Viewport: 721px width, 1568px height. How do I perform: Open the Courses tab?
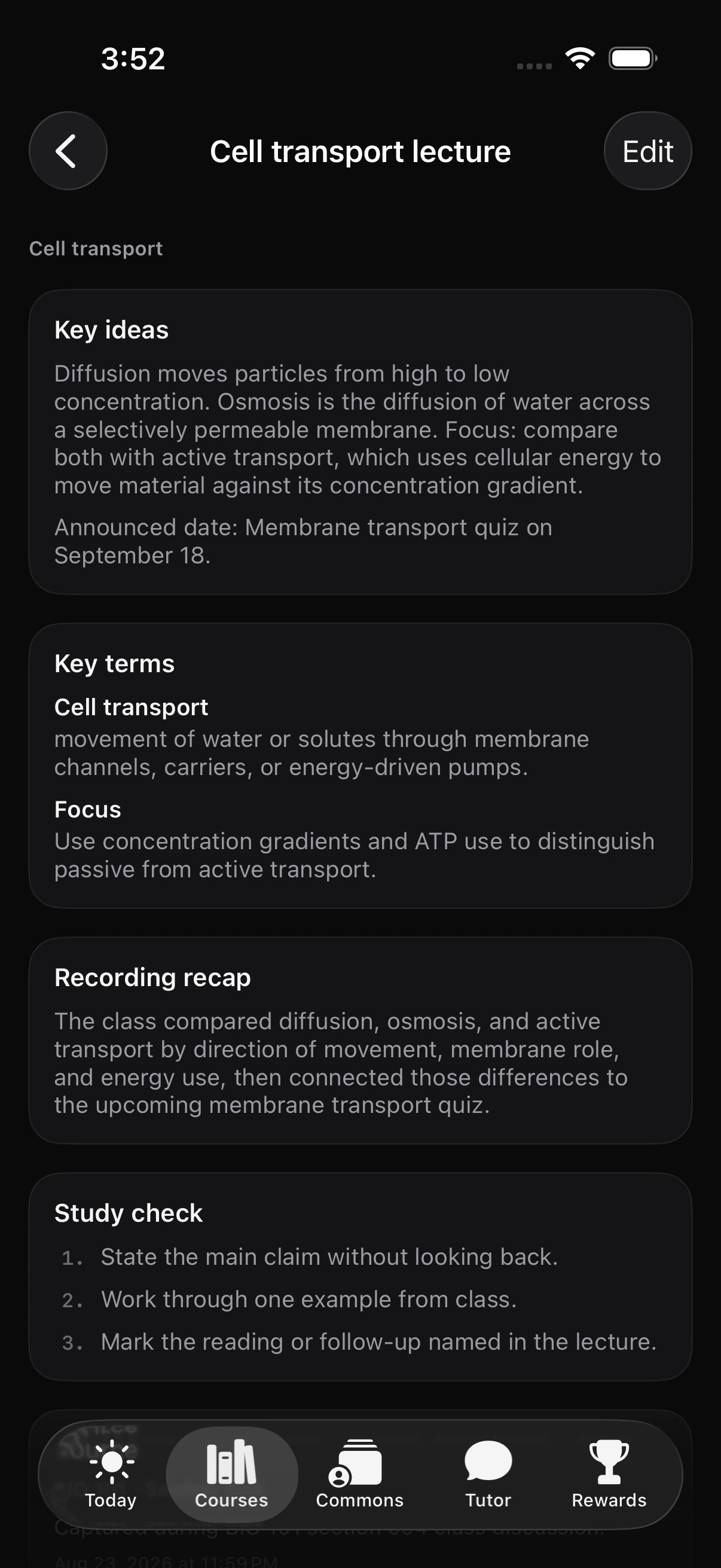pos(232,1474)
